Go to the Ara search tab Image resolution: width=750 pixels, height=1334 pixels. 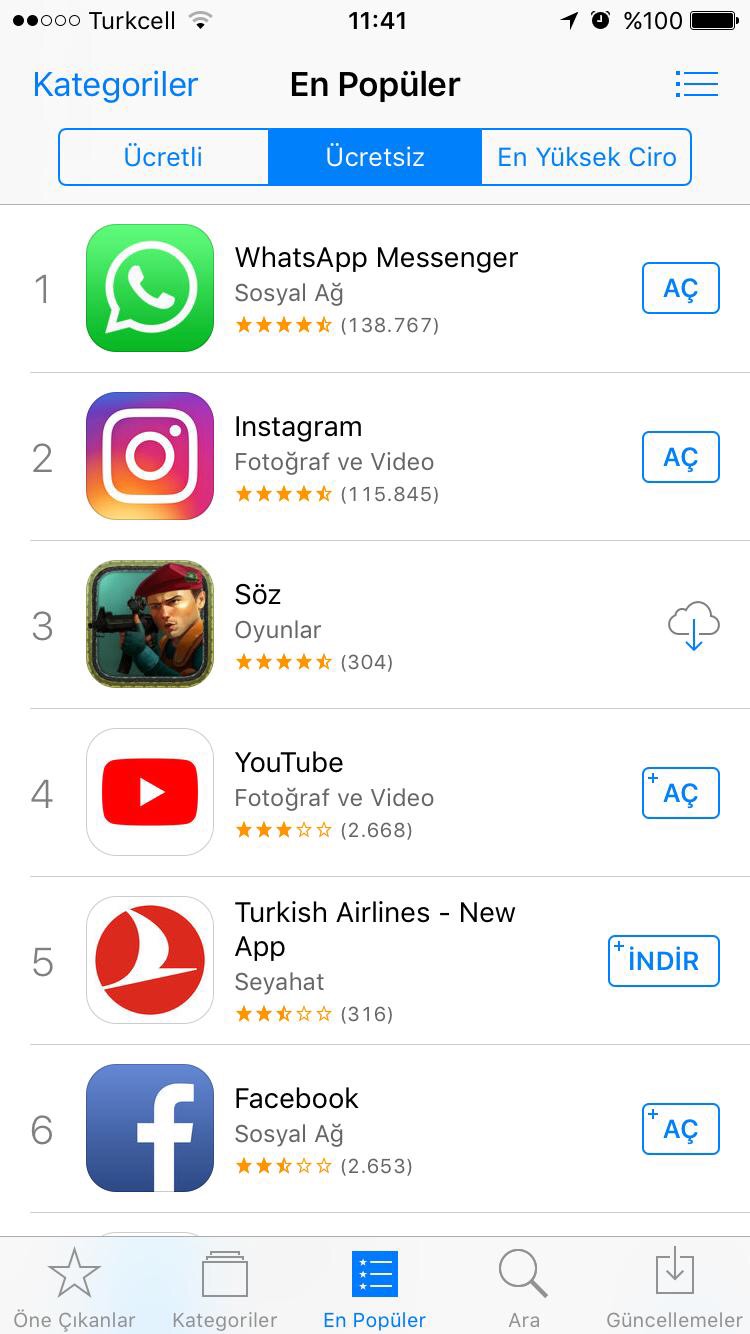pos(523,1290)
